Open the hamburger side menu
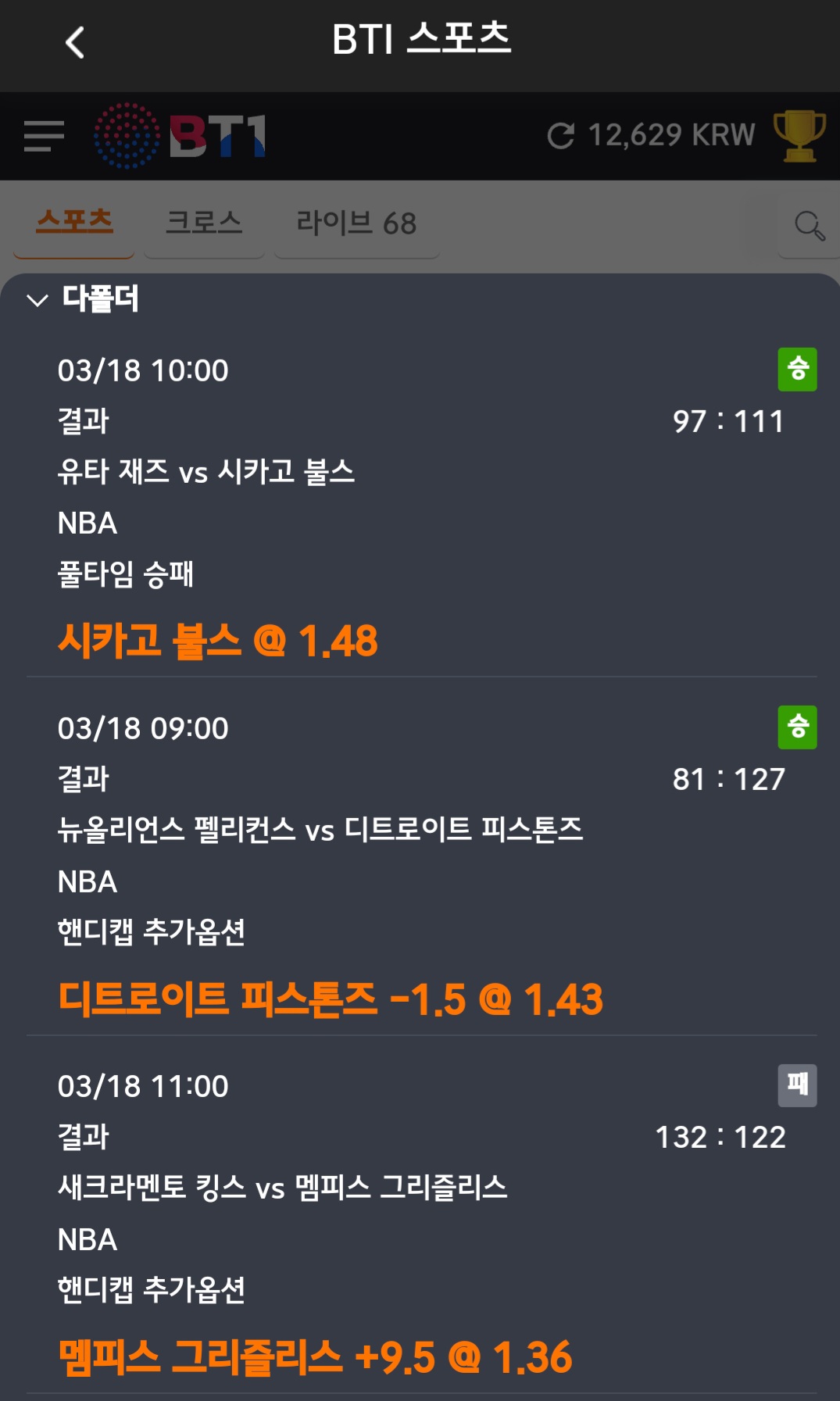840x1401 pixels. pyautogui.click(x=44, y=136)
